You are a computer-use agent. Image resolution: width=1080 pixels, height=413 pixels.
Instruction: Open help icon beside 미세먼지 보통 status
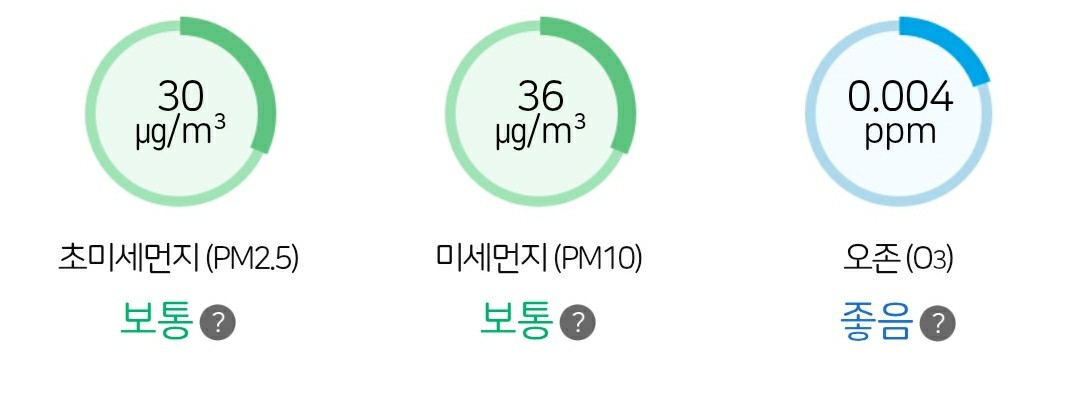click(577, 323)
